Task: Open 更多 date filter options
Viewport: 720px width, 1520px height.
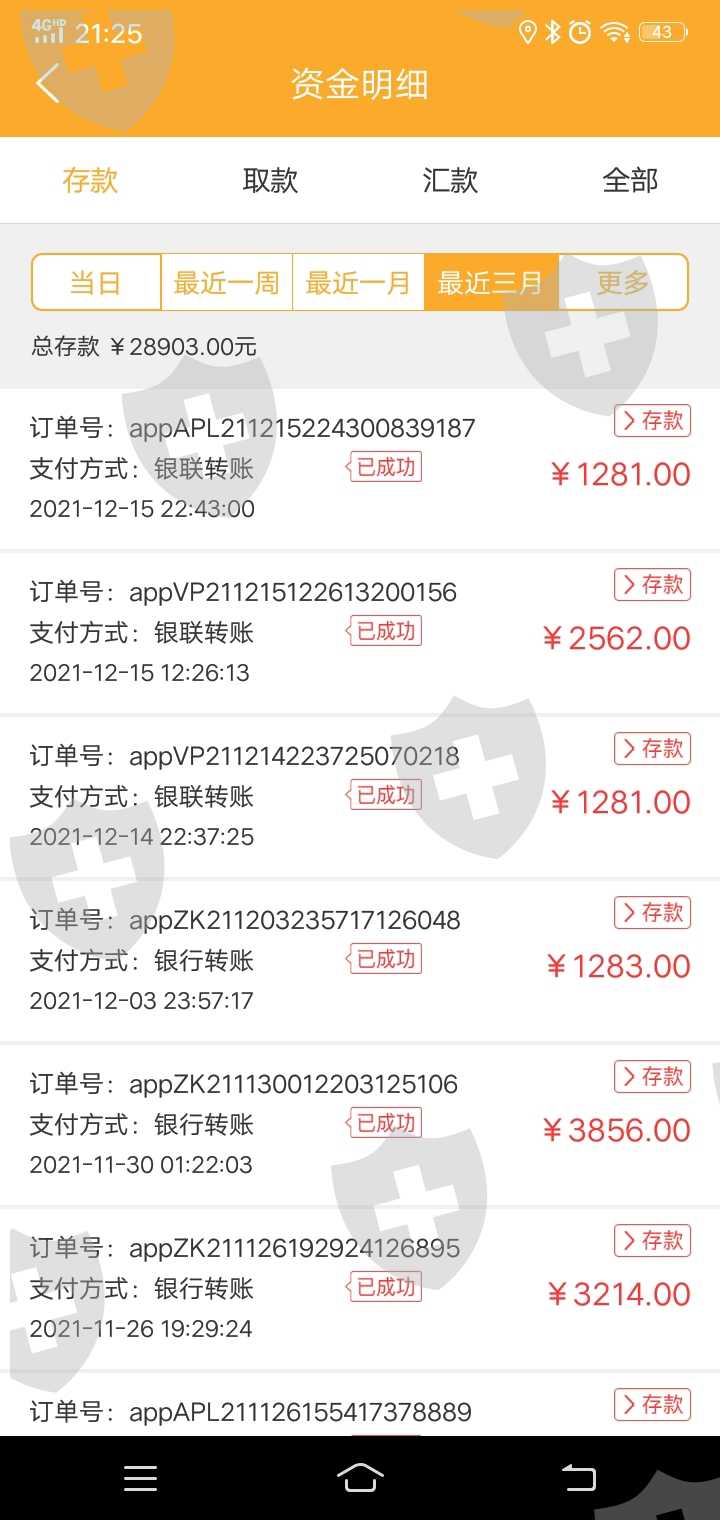Action: pyautogui.click(x=622, y=283)
